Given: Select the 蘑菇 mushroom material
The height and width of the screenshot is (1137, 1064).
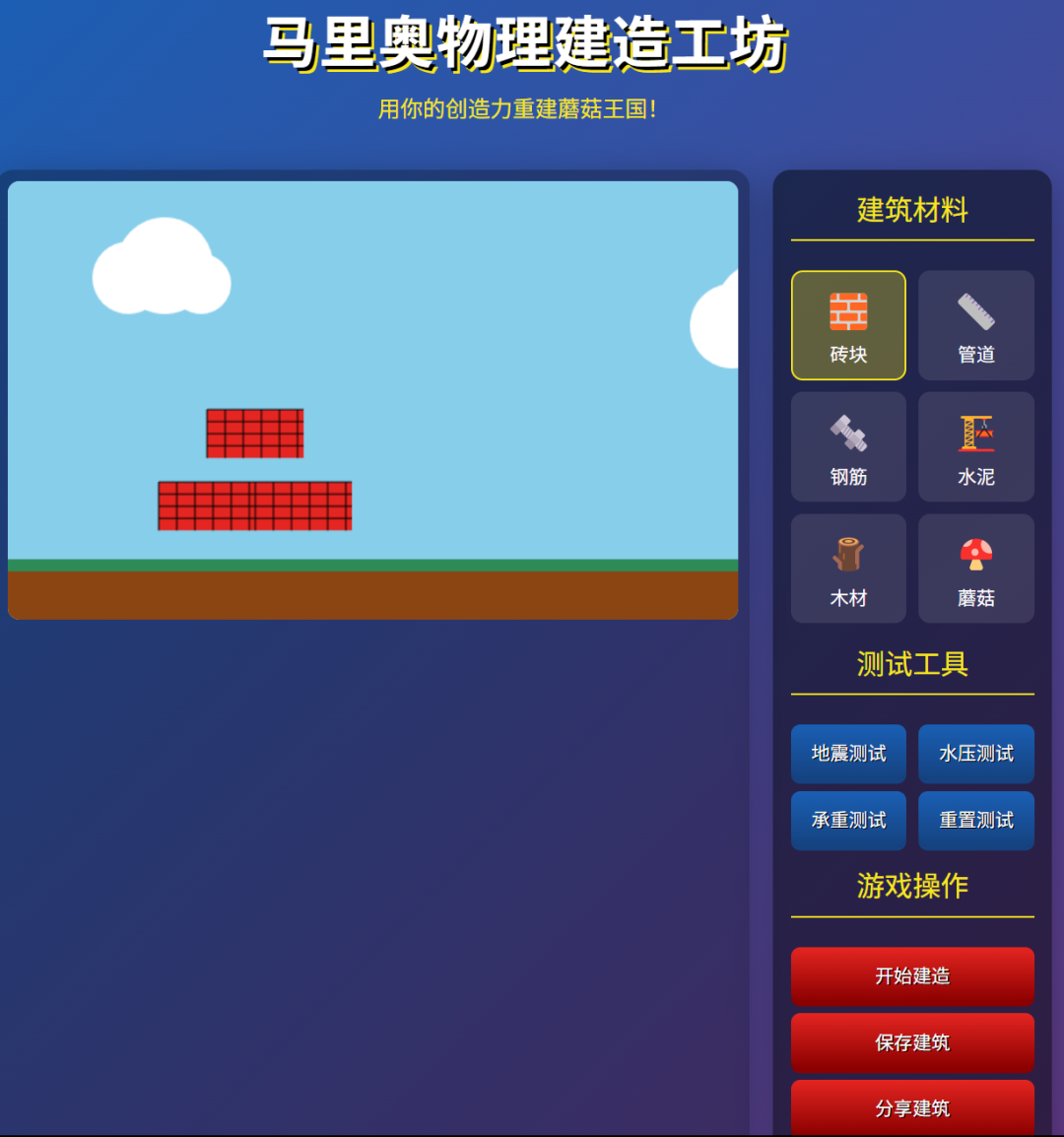Looking at the screenshot, I should pos(975,568).
